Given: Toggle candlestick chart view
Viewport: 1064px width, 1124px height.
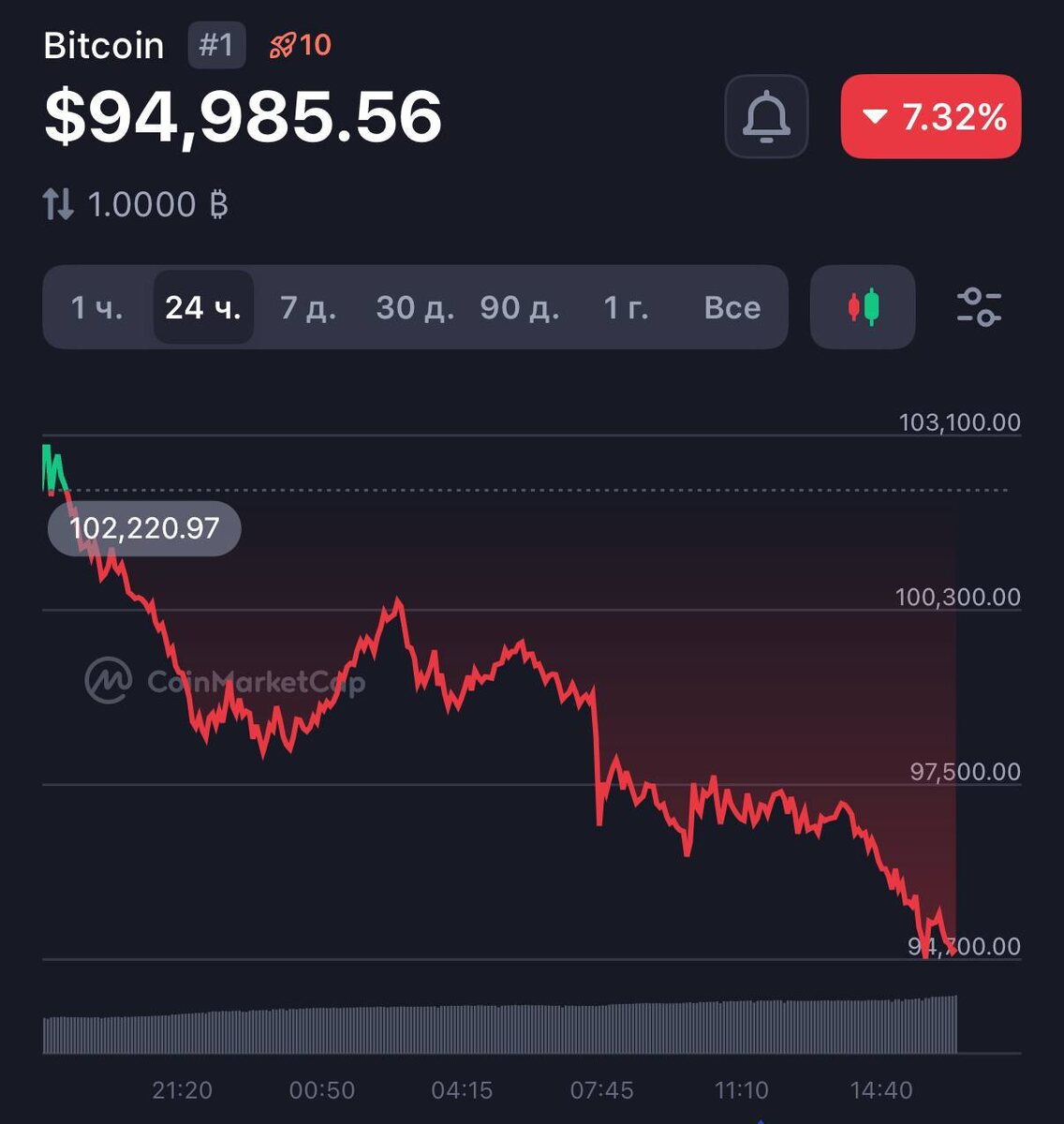Looking at the screenshot, I should tap(863, 307).
